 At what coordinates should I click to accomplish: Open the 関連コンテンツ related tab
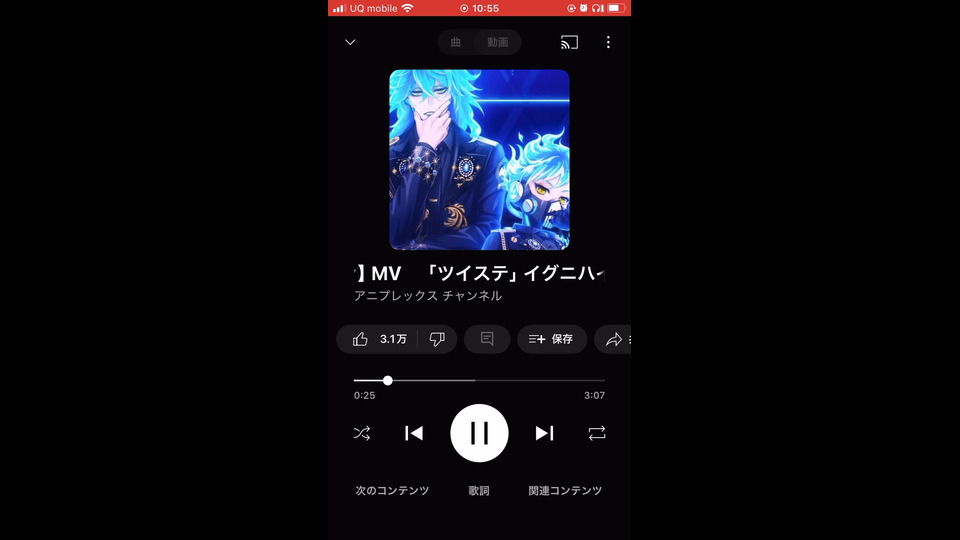565,491
